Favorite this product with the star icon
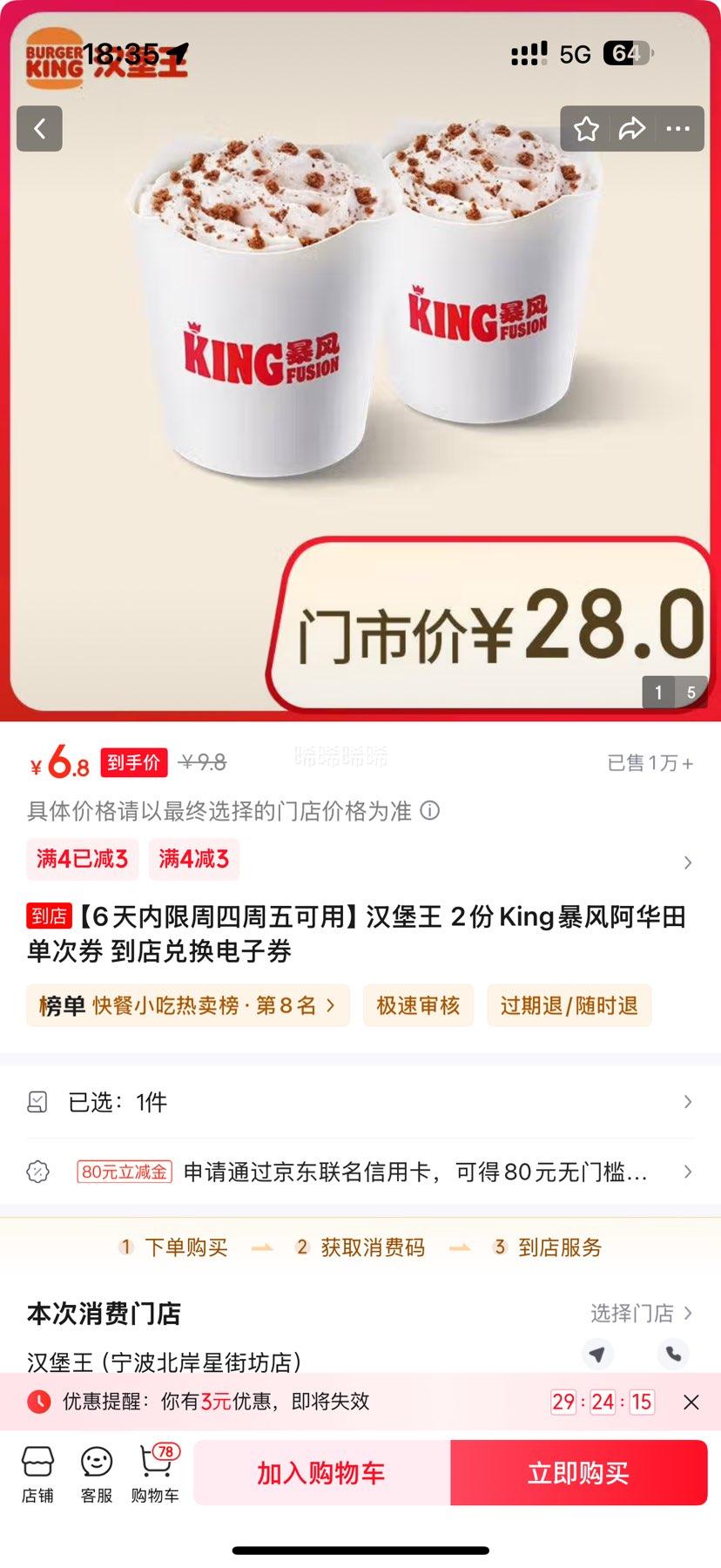Screen dimensions: 721x1568 pyautogui.click(x=586, y=129)
